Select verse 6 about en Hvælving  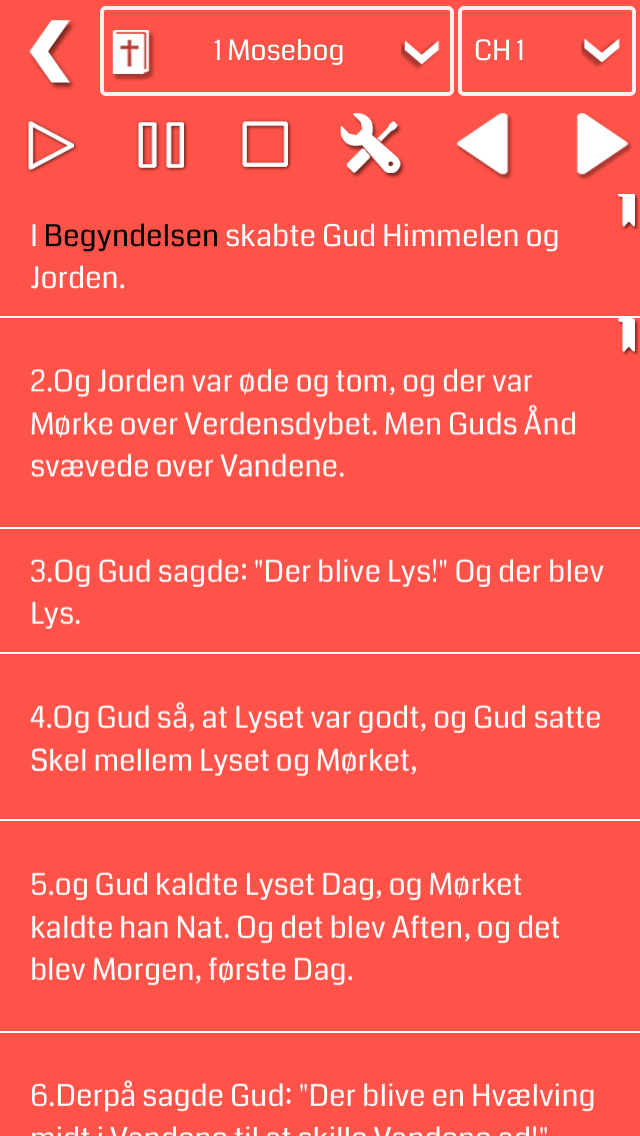(x=320, y=1085)
